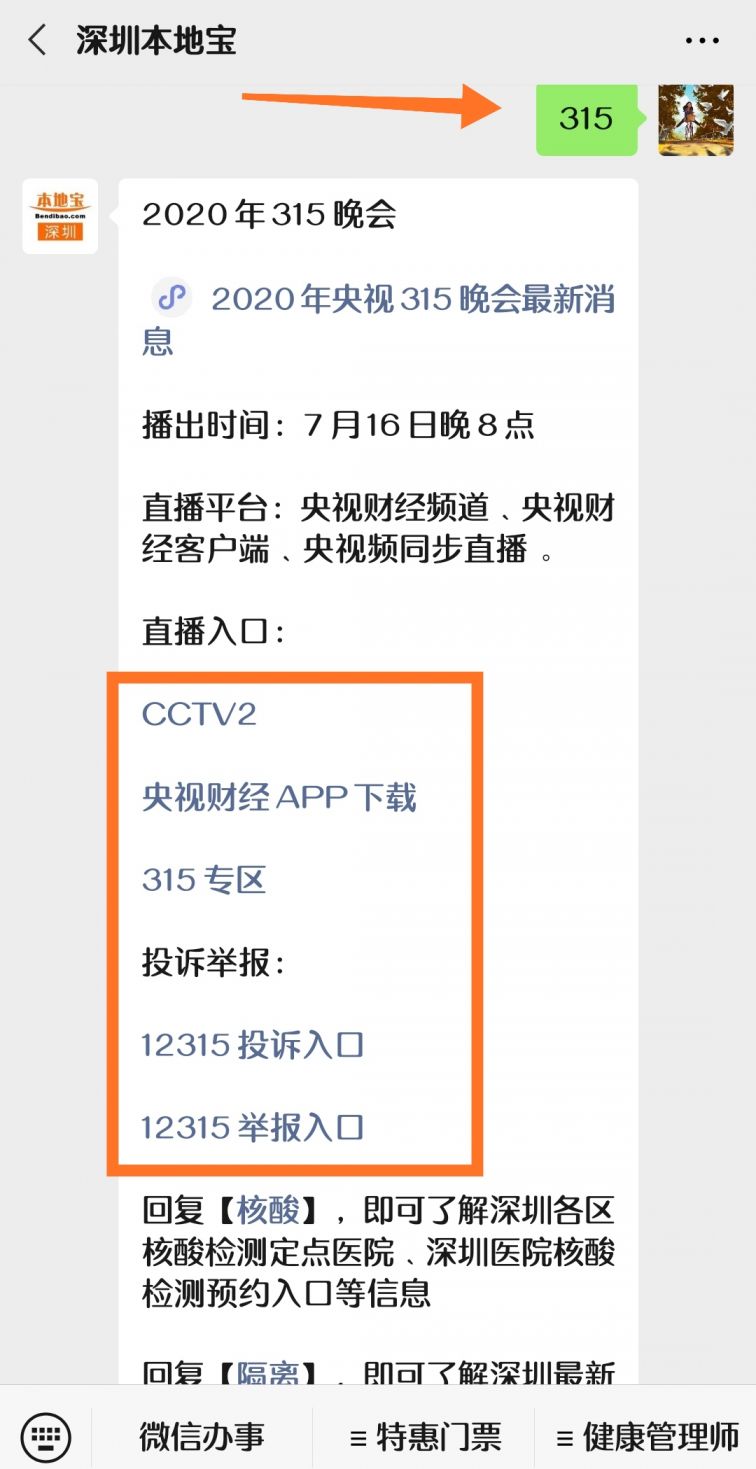View 深圳本地宝 account avatar profile

(x=60, y=216)
